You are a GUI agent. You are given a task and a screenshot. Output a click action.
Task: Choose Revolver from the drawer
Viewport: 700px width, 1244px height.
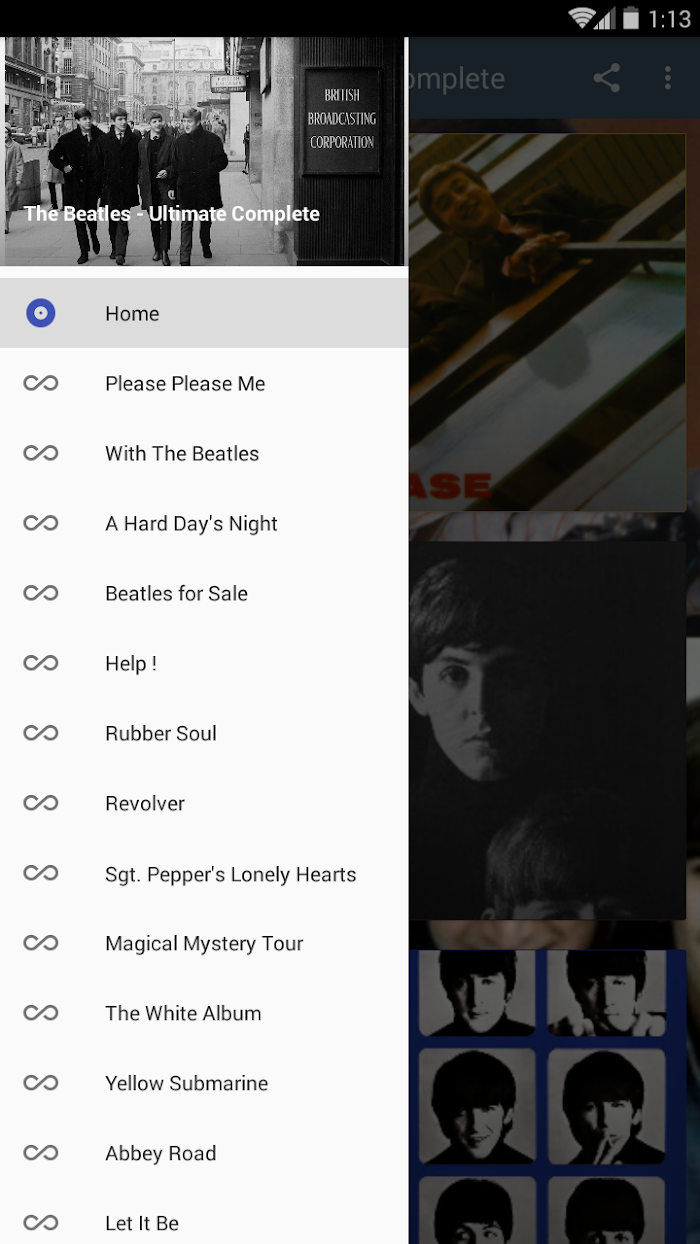[x=204, y=803]
